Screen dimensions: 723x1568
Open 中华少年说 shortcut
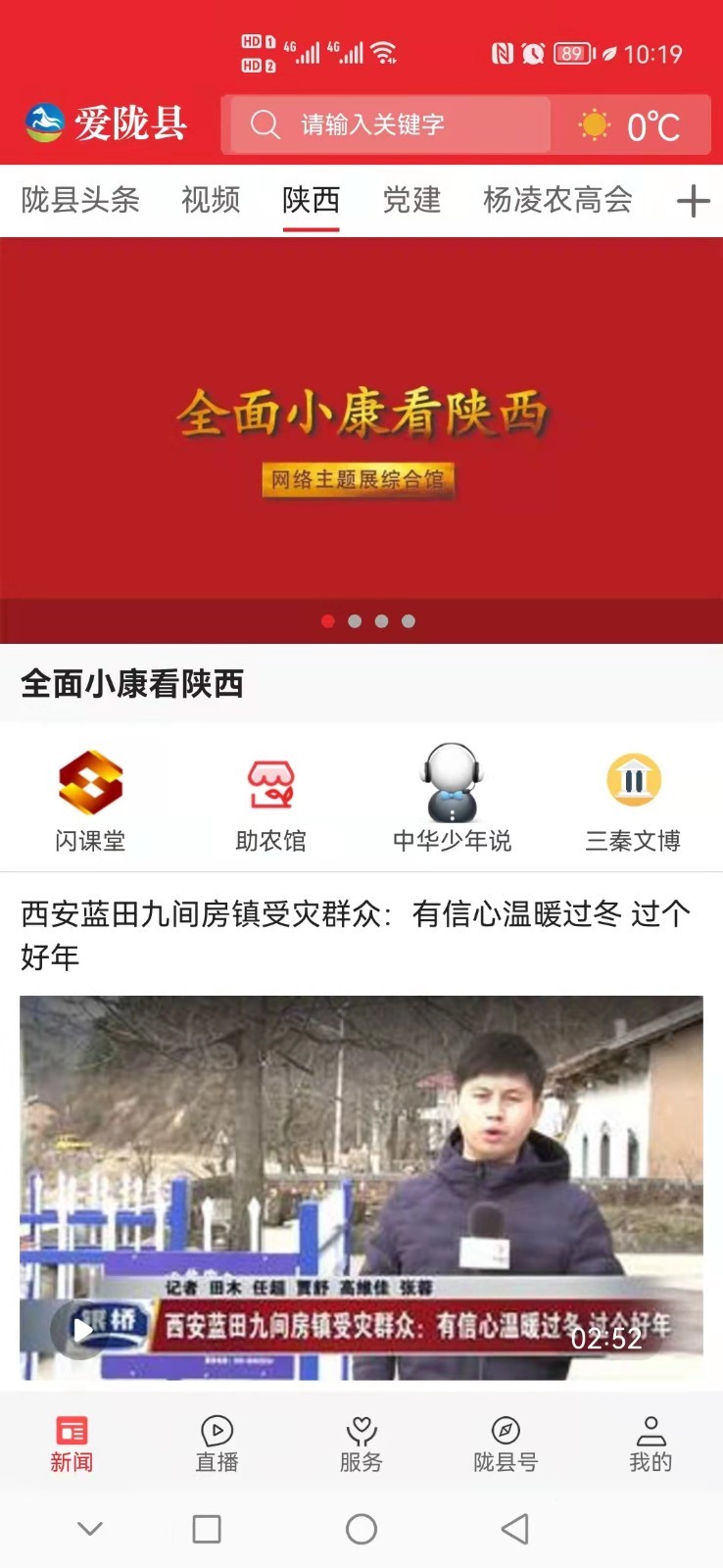coord(452,801)
